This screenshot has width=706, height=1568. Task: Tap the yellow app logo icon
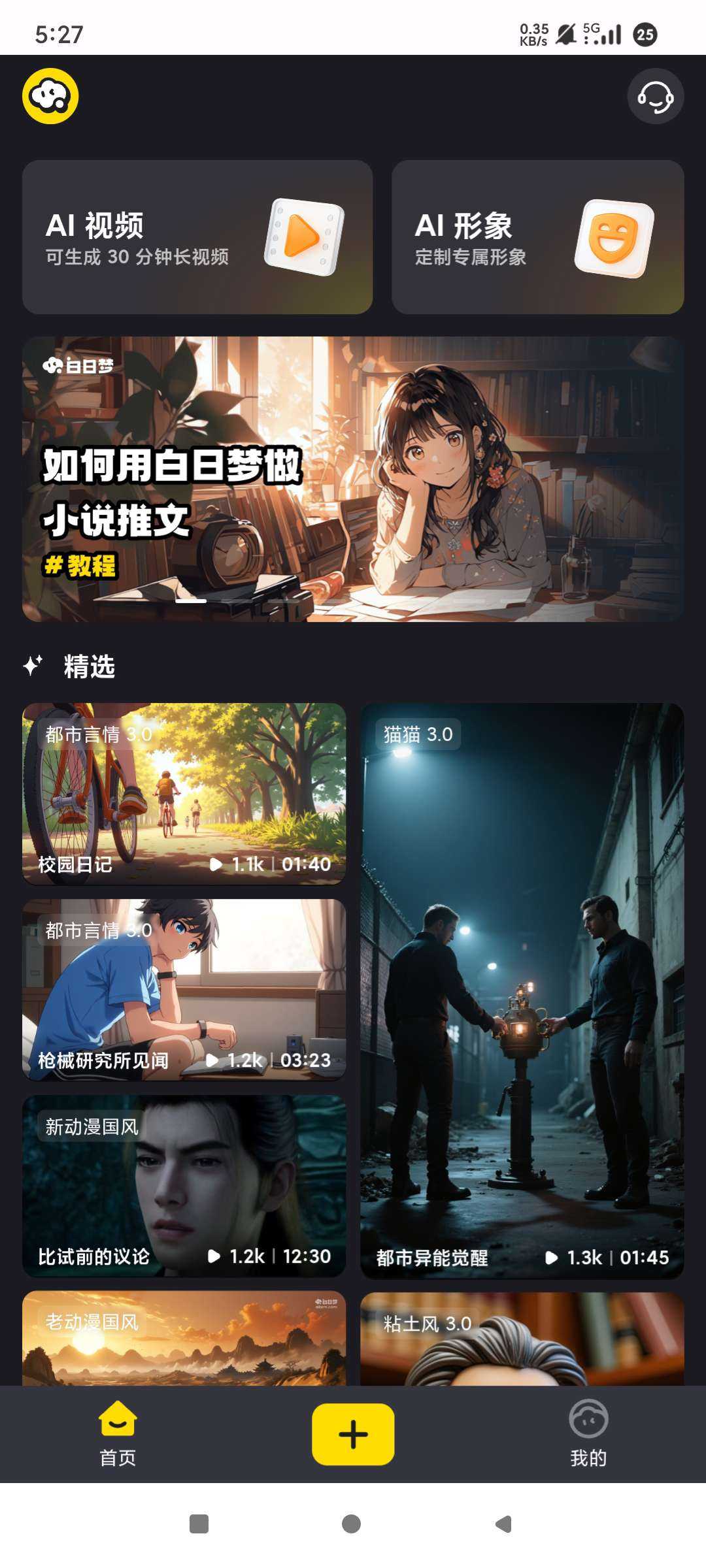51,96
